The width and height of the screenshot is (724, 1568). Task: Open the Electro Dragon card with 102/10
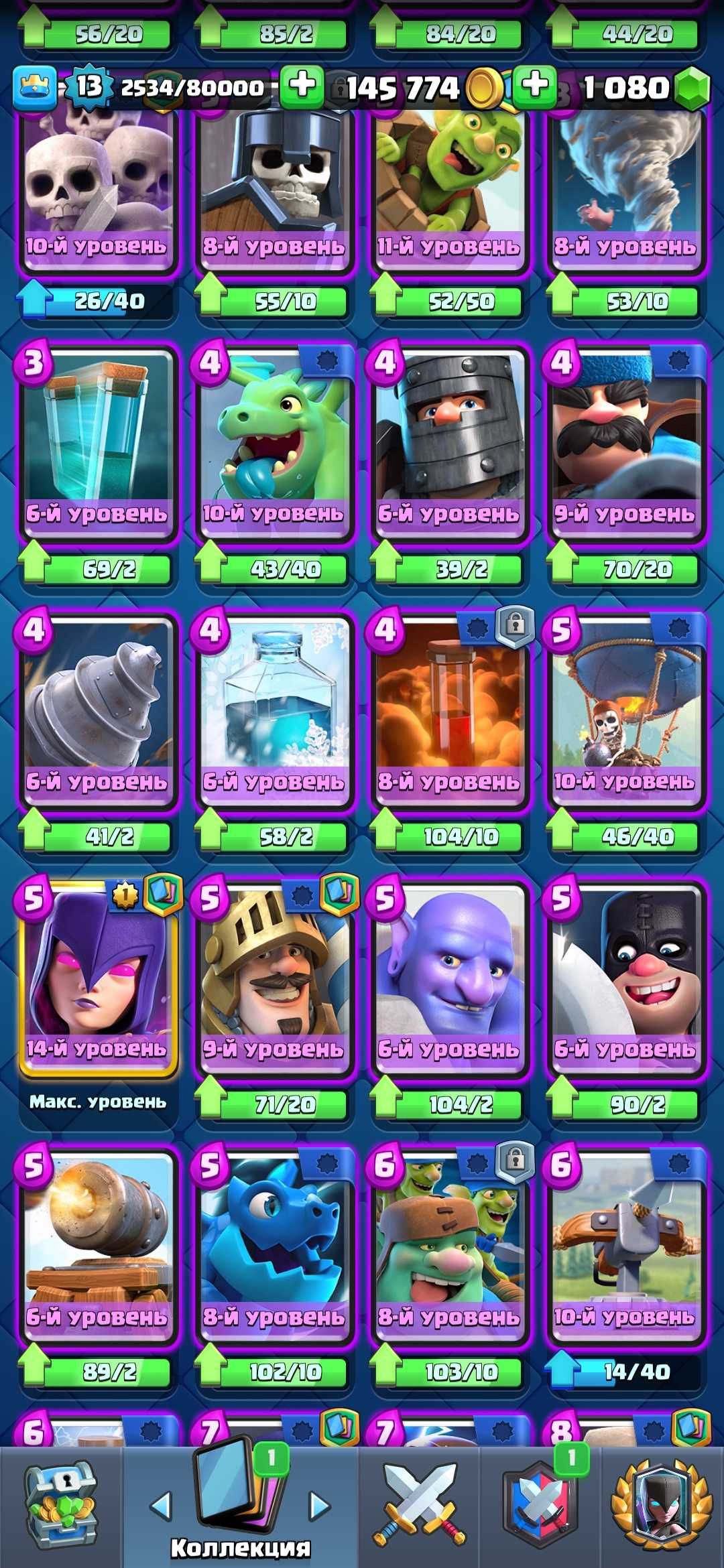[275, 1248]
